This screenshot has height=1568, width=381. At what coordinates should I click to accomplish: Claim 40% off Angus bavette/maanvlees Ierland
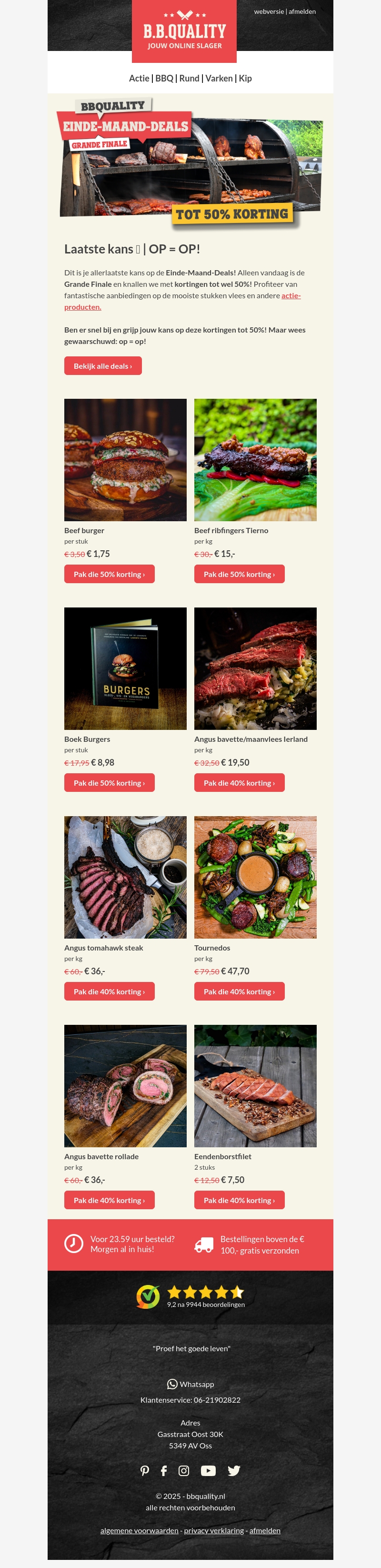239,783
